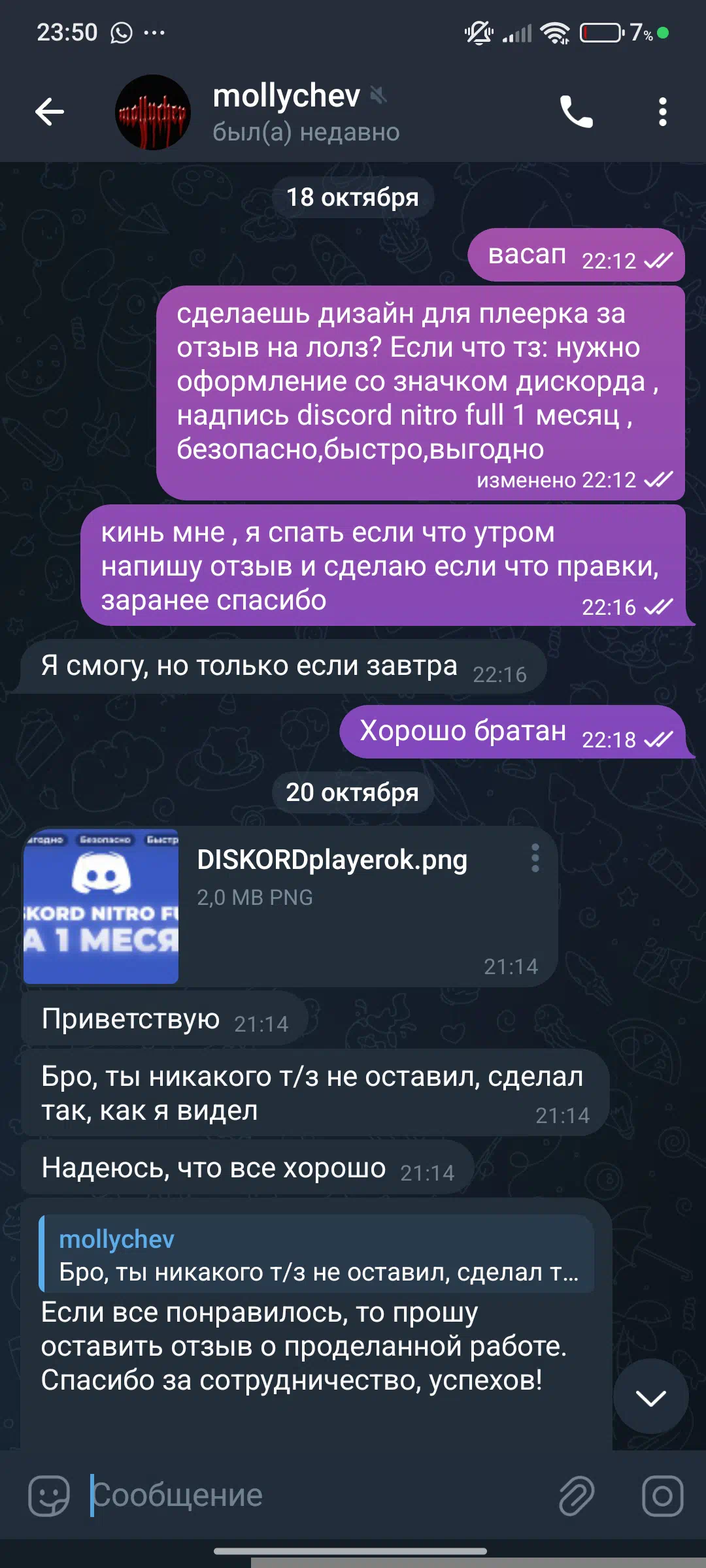The width and height of the screenshot is (706, 1568).
Task: Start a voice call with mollychev
Action: pos(576,112)
